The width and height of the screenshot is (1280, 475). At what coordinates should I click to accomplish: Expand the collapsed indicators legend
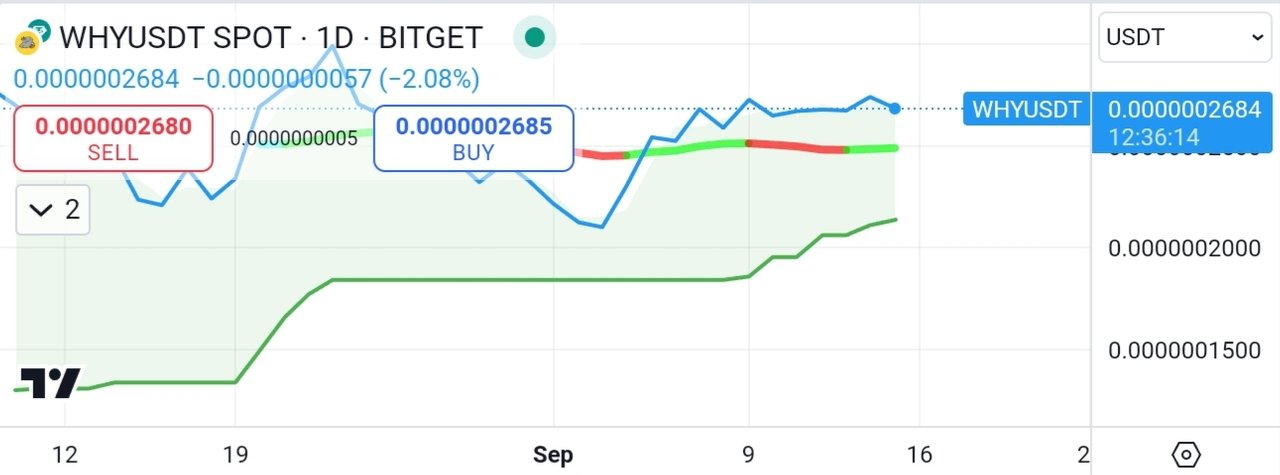(53, 210)
